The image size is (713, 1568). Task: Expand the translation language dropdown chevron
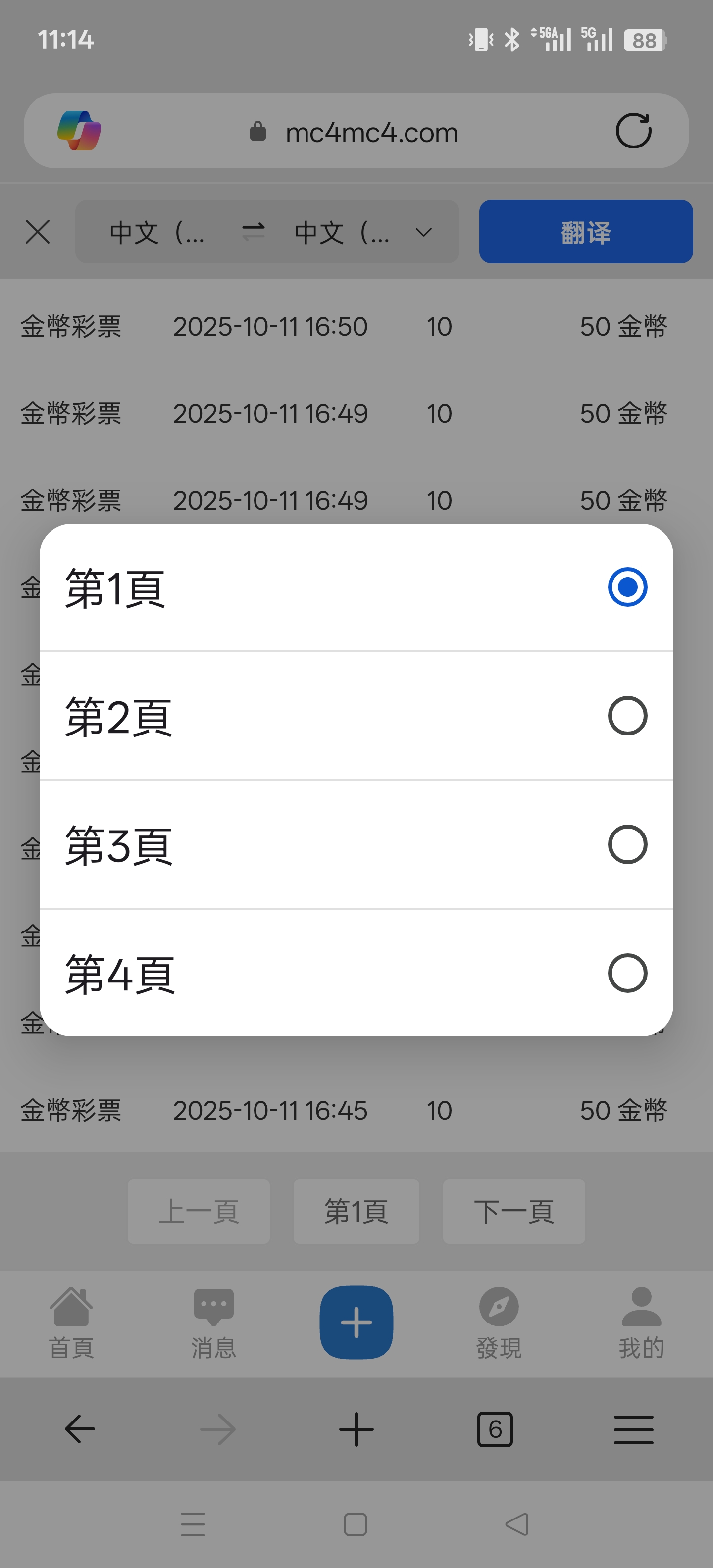pos(423,232)
